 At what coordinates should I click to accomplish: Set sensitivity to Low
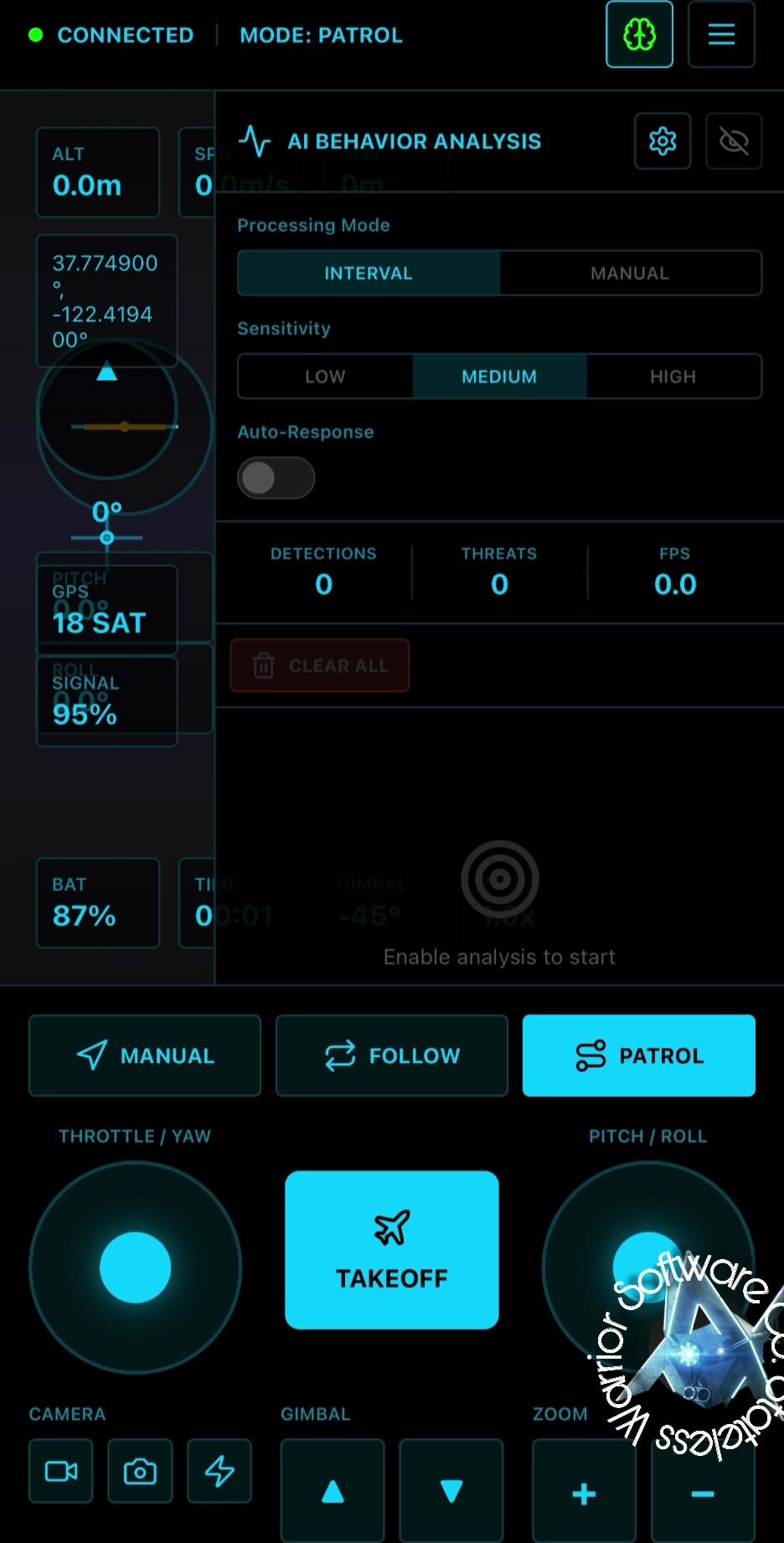coord(325,376)
